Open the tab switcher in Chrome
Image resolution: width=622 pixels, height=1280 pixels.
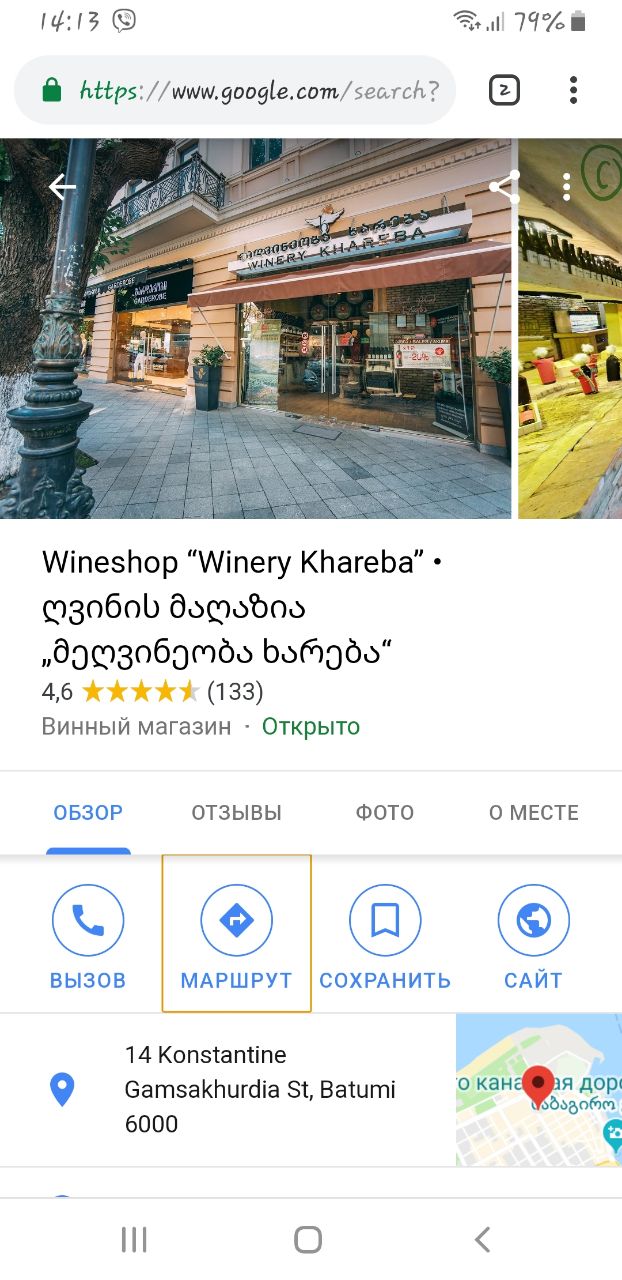[x=504, y=90]
